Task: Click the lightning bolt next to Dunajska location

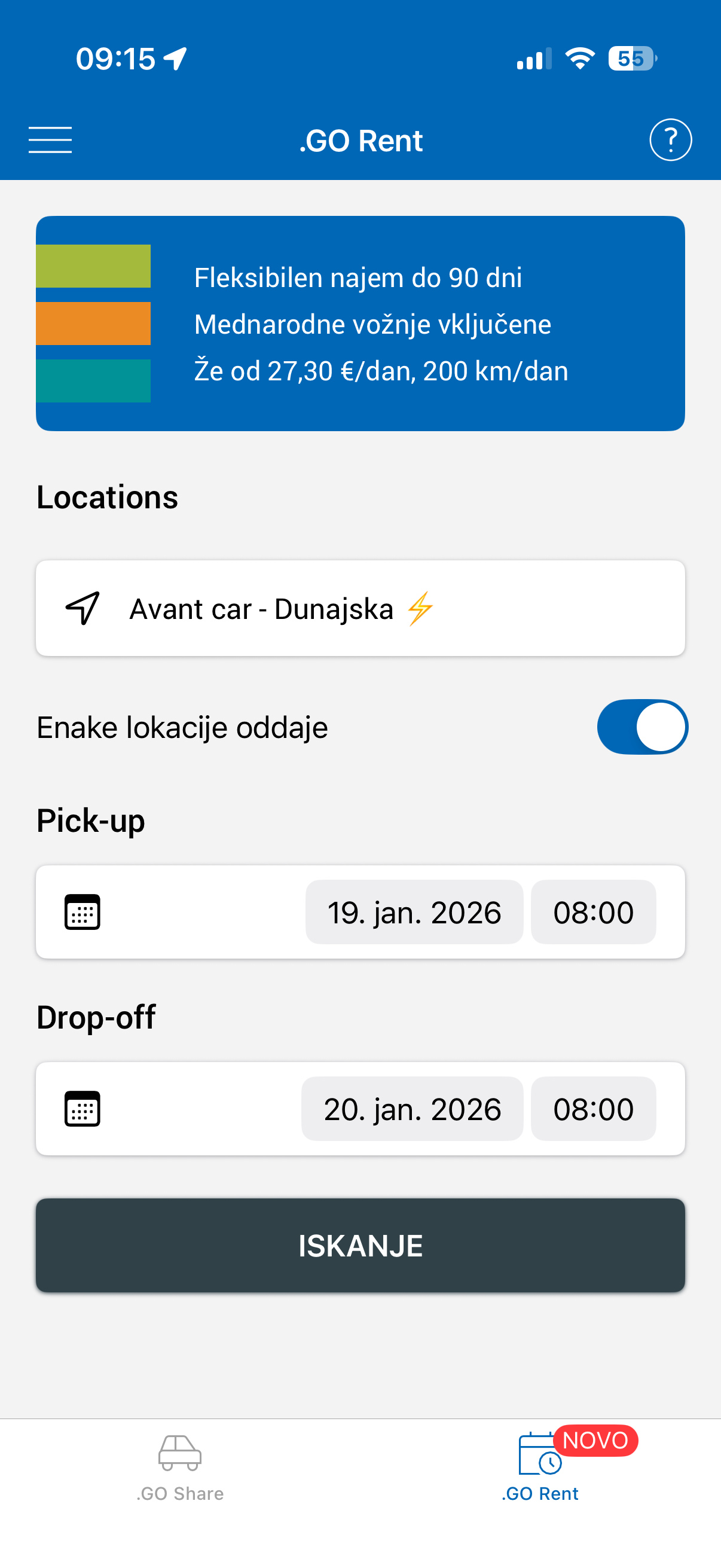Action: click(420, 608)
